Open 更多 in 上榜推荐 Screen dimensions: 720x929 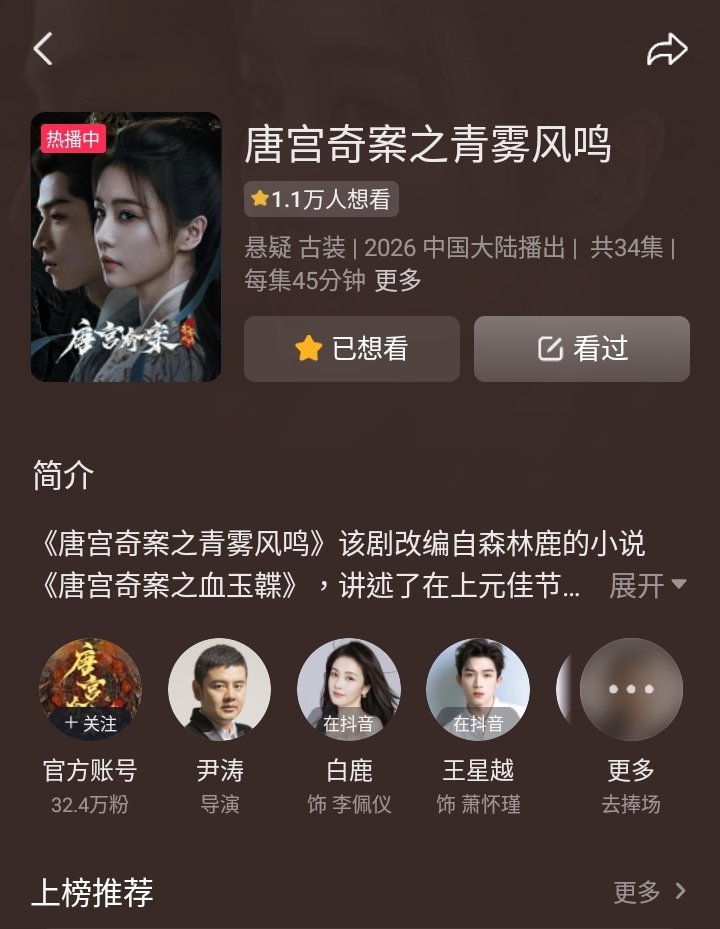point(649,892)
